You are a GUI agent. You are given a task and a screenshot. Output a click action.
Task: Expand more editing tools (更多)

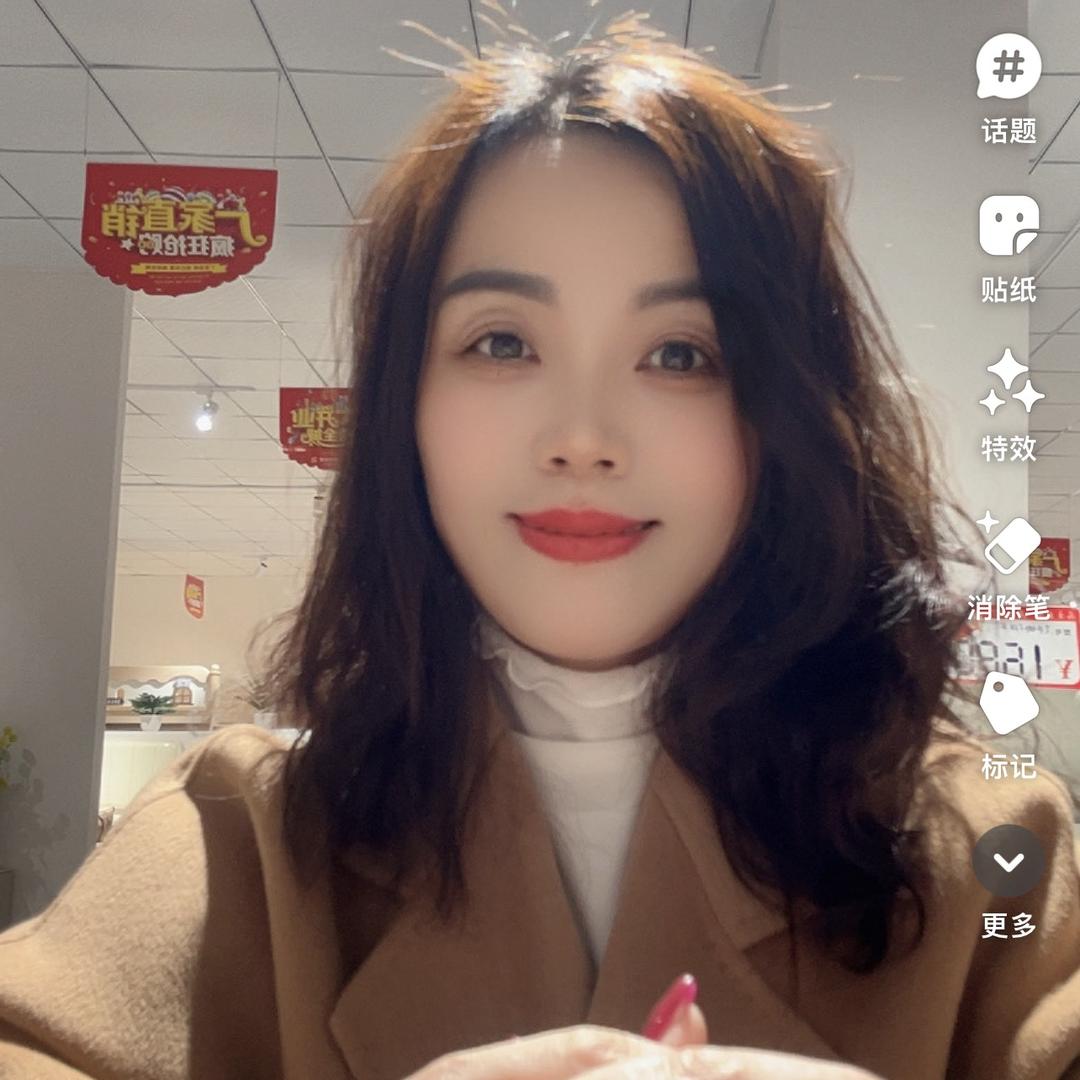(1008, 861)
